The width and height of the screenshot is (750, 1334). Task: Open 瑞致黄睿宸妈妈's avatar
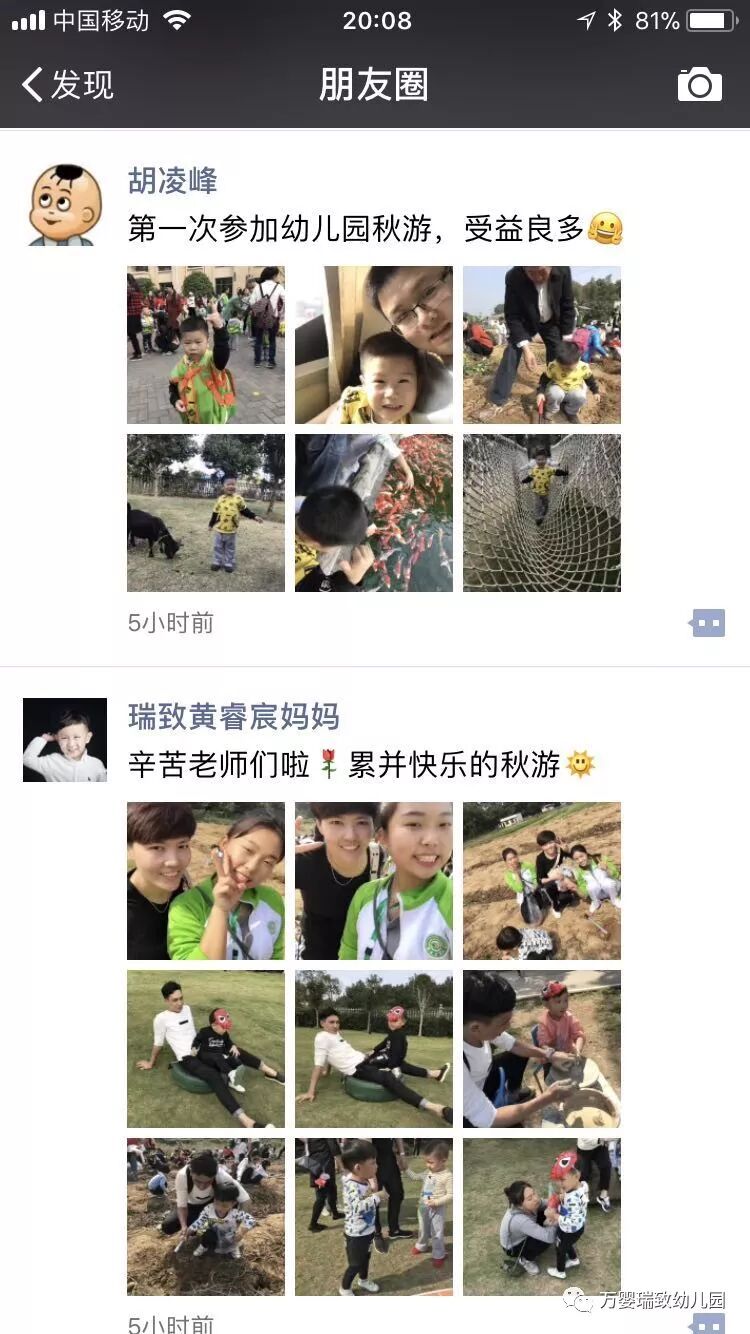65,740
